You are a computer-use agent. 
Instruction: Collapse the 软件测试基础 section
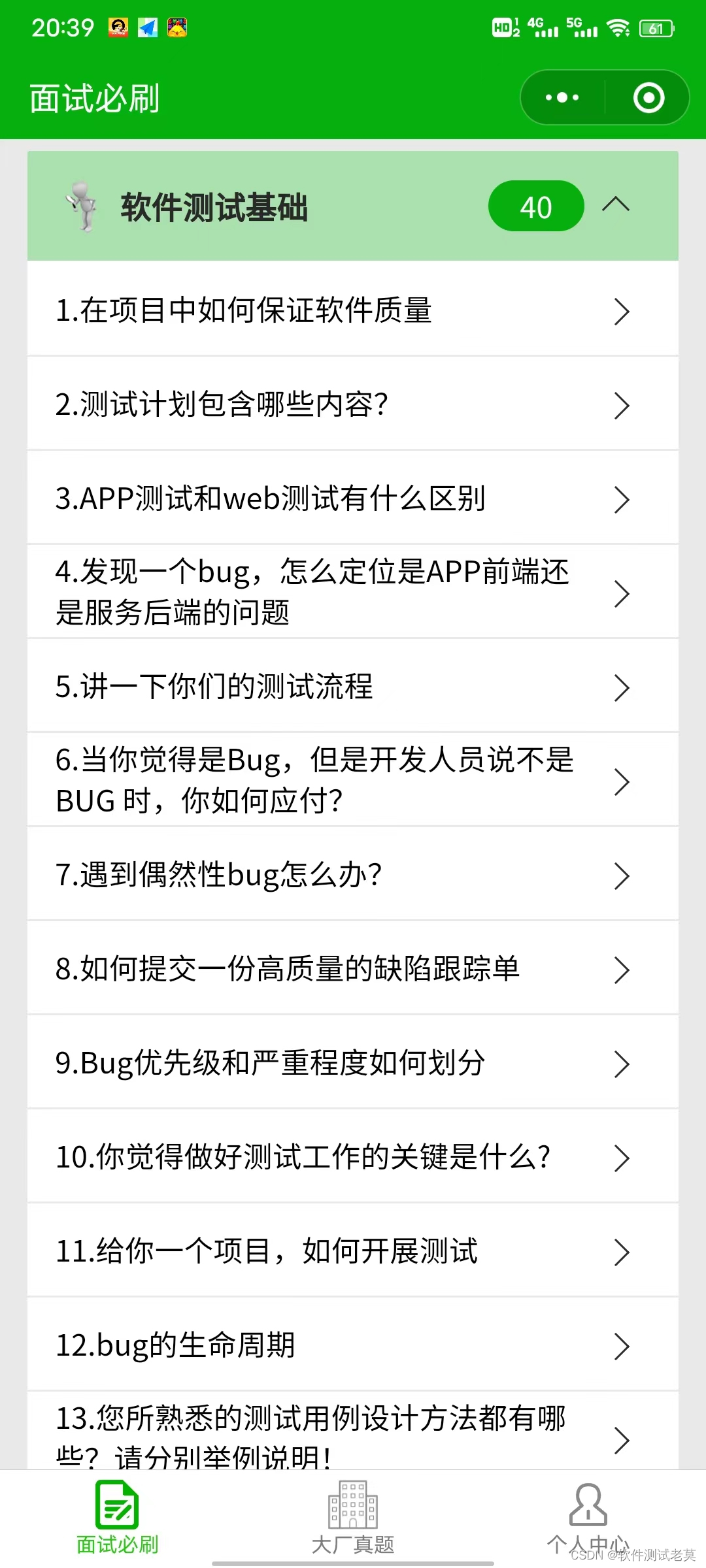point(615,206)
